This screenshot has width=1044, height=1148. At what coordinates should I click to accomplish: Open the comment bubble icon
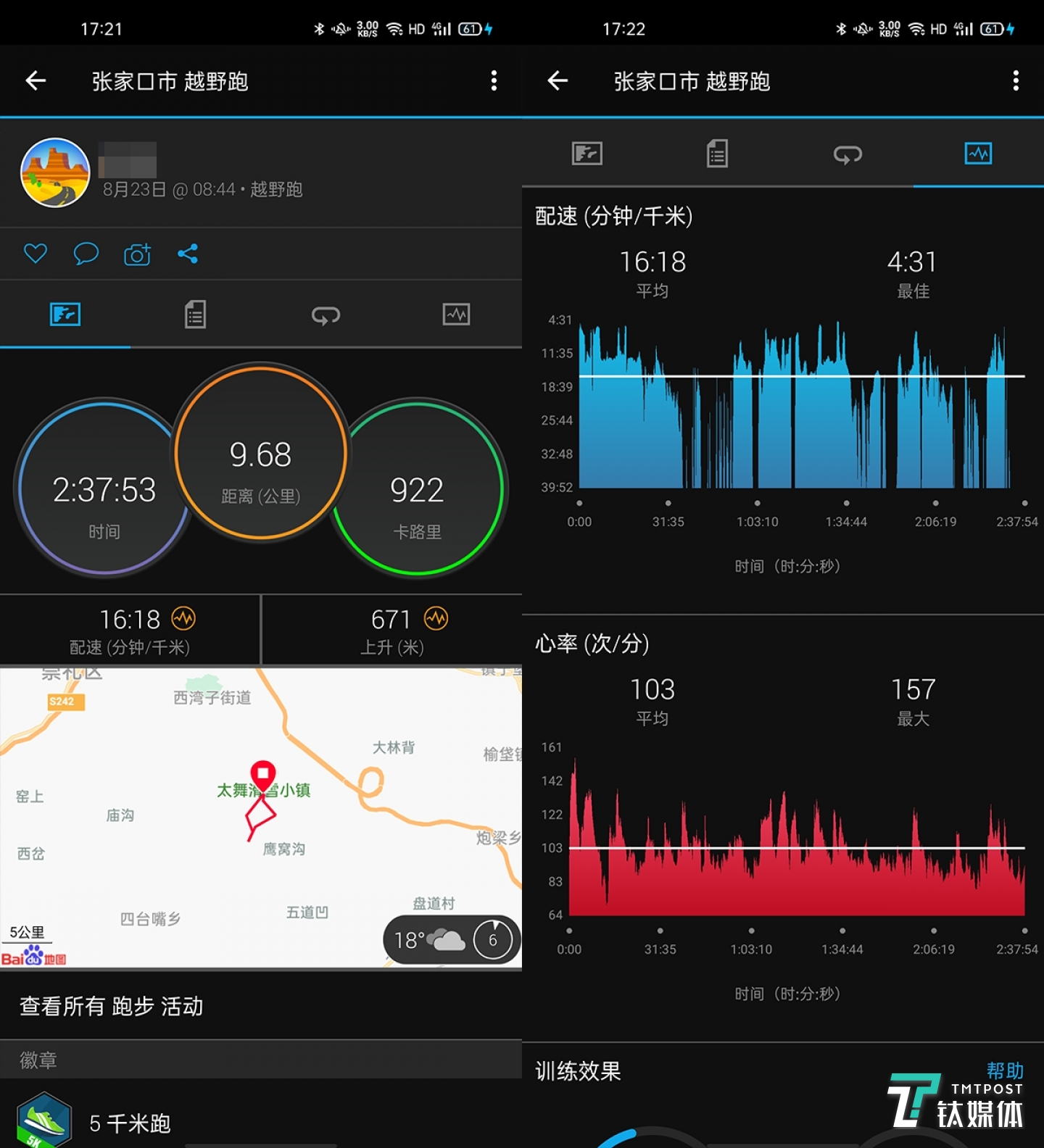[86, 254]
